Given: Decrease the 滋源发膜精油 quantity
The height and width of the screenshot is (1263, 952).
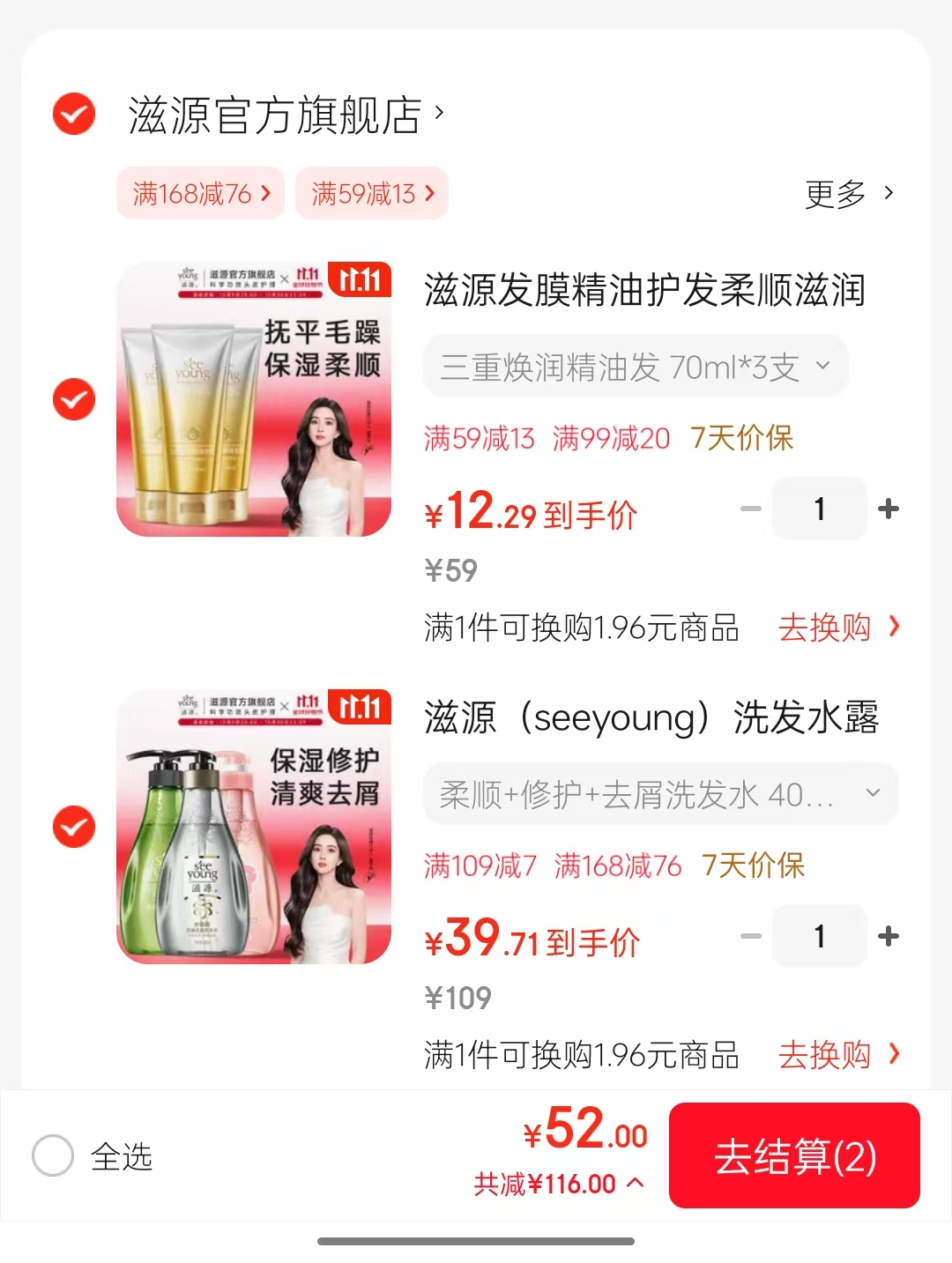Looking at the screenshot, I should pyautogui.click(x=750, y=509).
